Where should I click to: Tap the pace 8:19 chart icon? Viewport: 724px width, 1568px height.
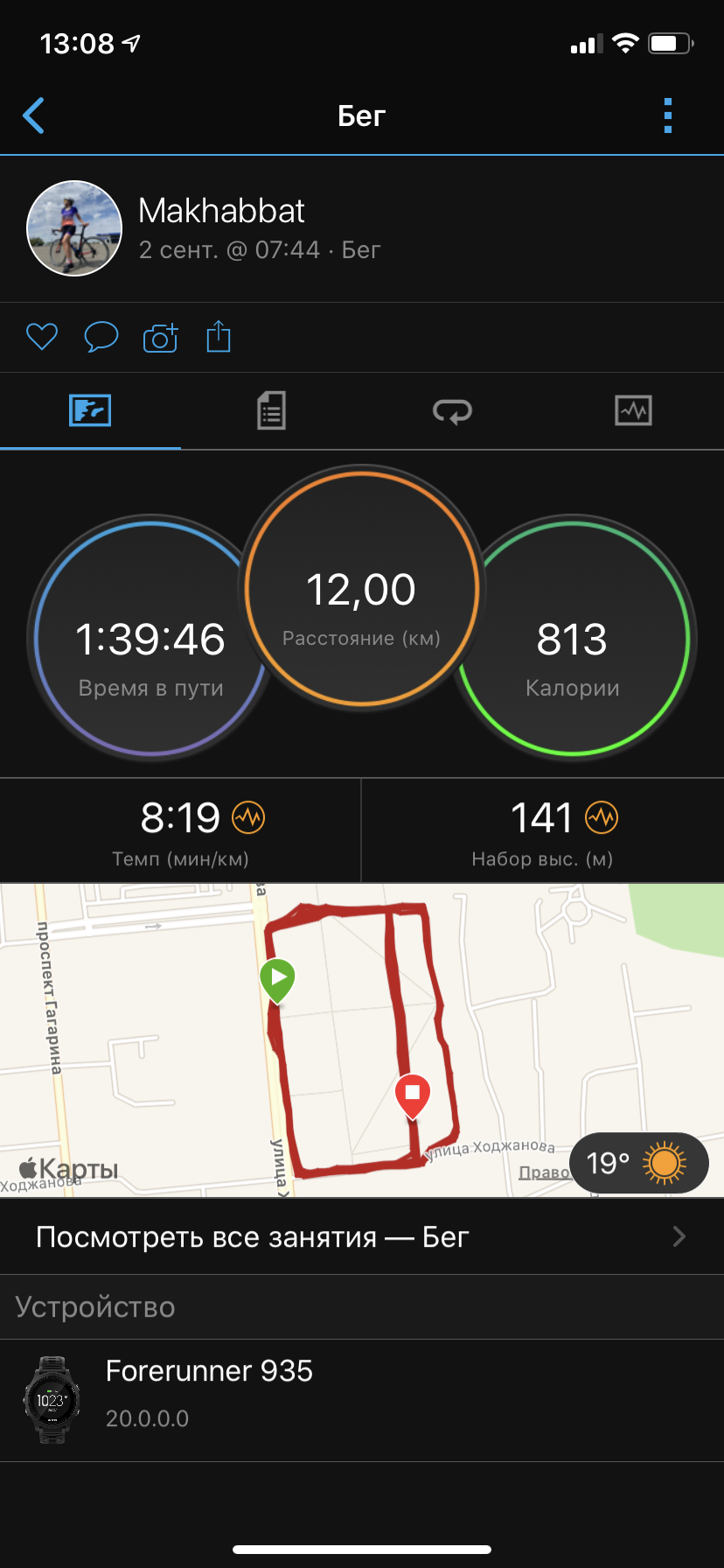pos(248,818)
